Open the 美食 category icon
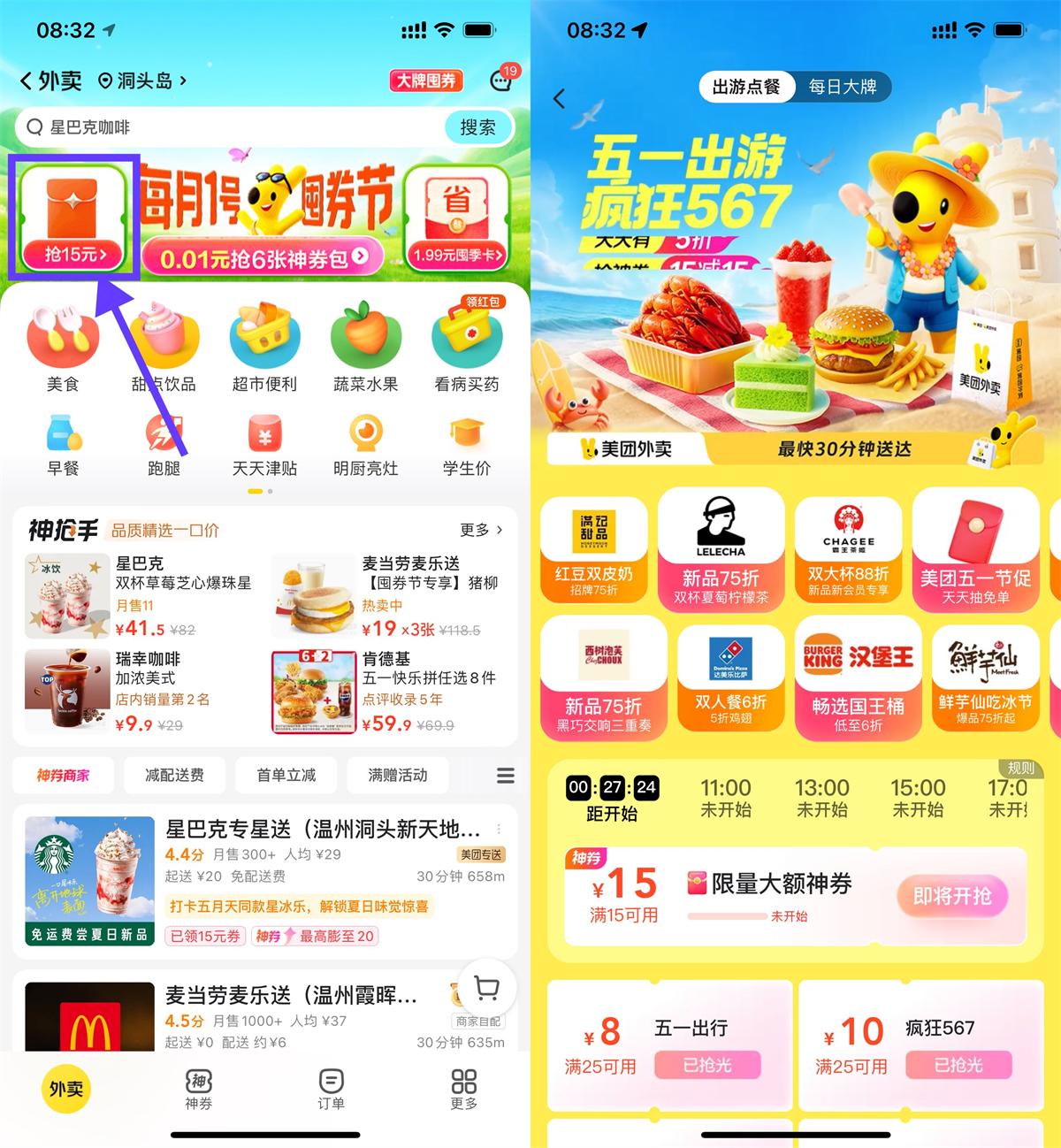Screen dimensions: 1061x1148 coord(62,345)
